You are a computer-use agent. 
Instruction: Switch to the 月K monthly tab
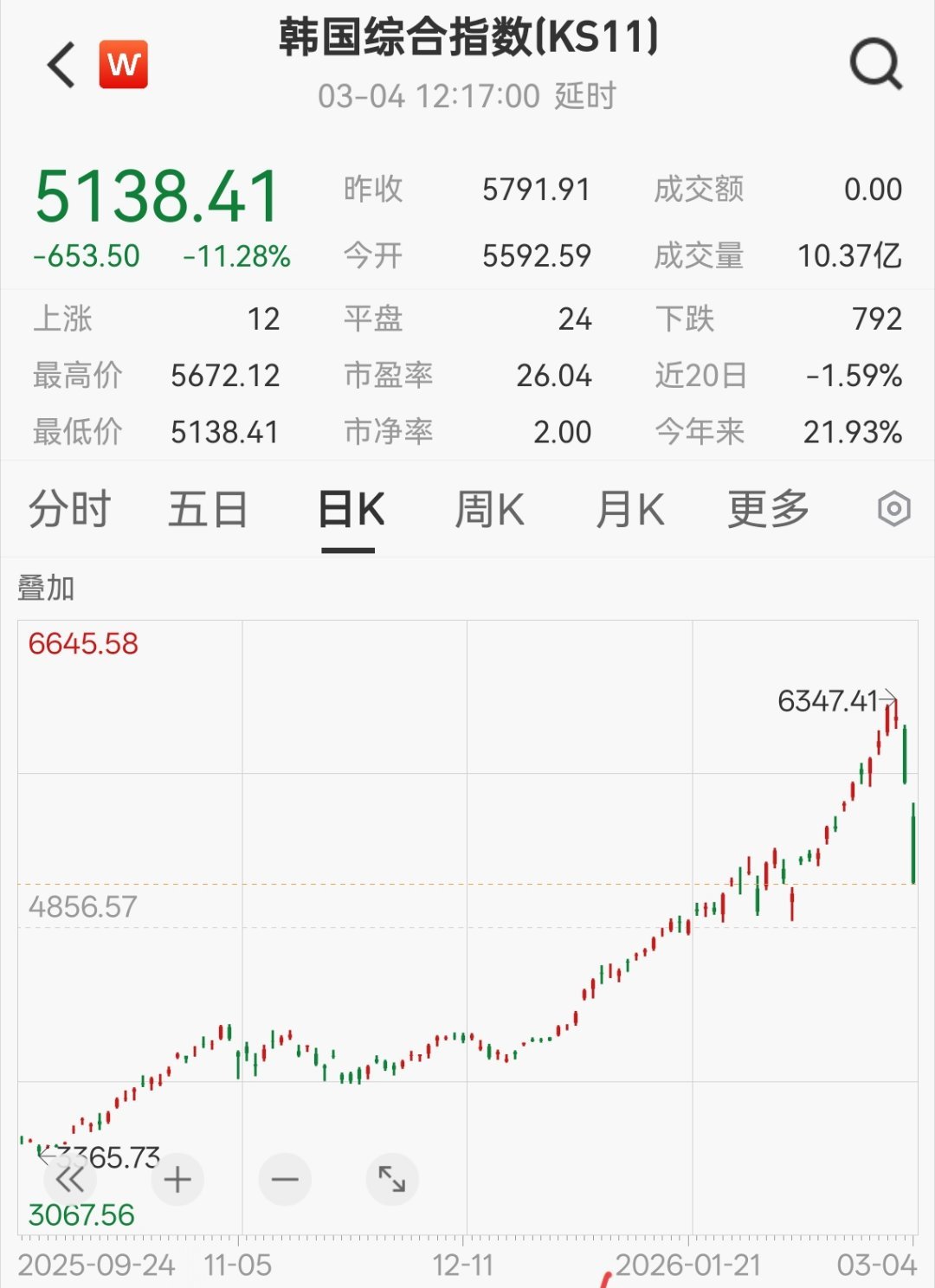click(x=630, y=511)
